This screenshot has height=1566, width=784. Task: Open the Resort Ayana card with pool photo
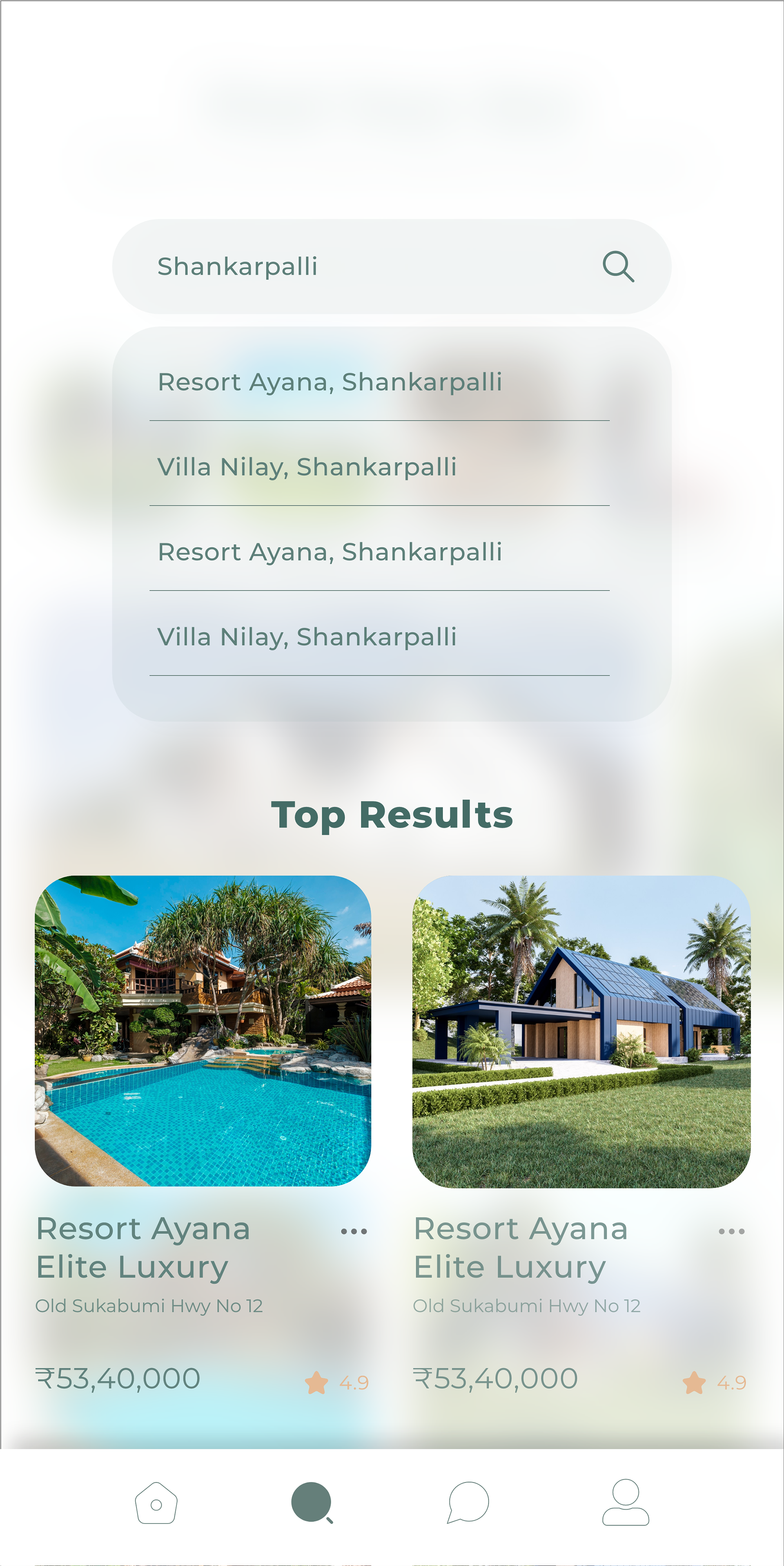[203, 1031]
